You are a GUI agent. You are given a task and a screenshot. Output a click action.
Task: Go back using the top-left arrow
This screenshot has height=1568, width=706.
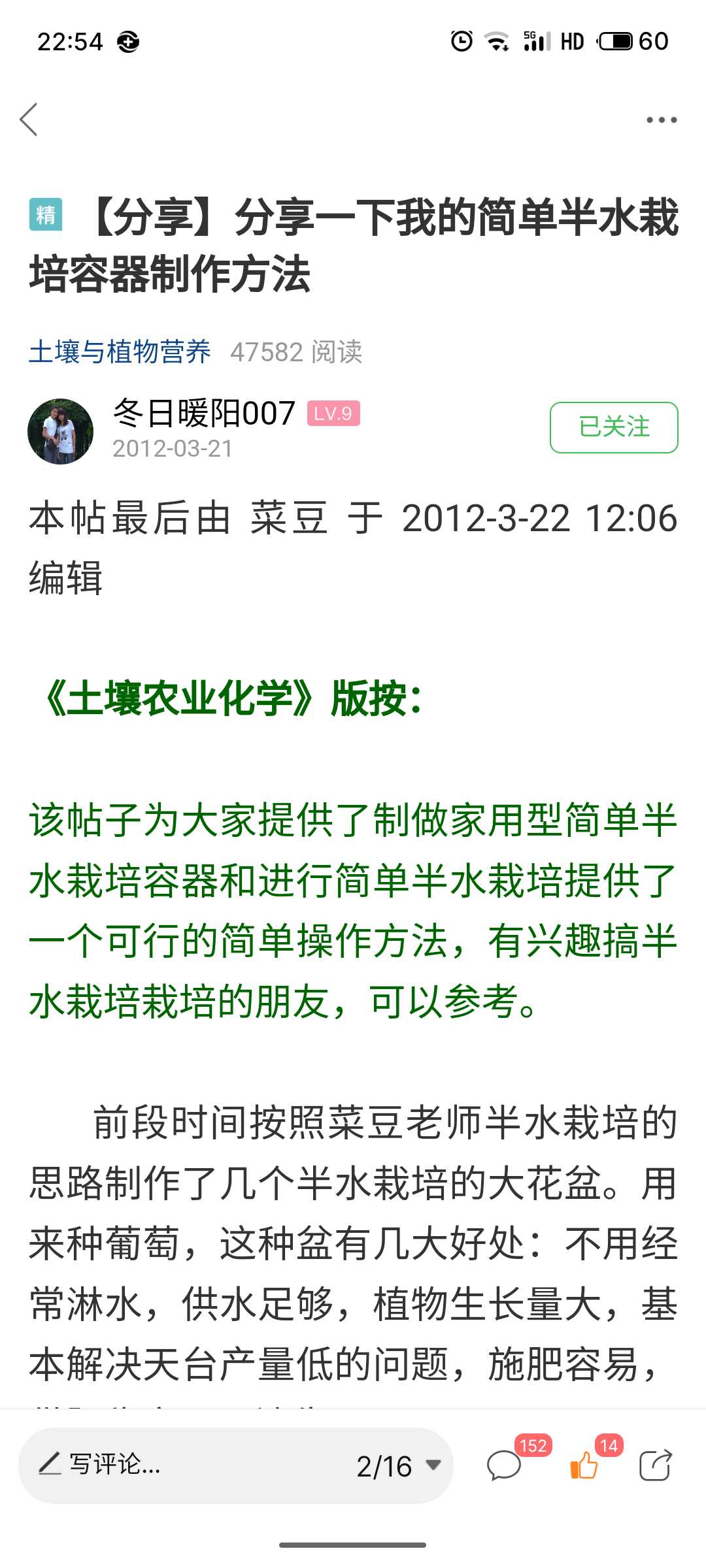(29, 120)
